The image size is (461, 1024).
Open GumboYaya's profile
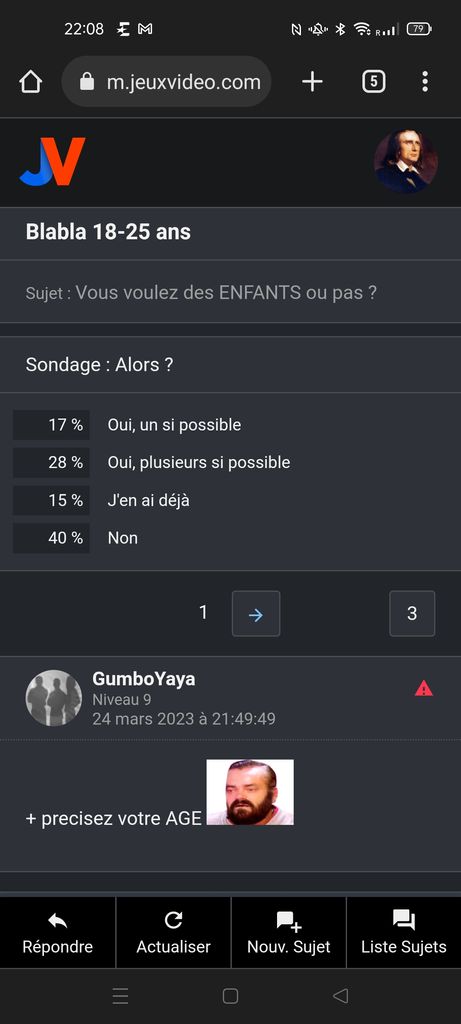144,679
